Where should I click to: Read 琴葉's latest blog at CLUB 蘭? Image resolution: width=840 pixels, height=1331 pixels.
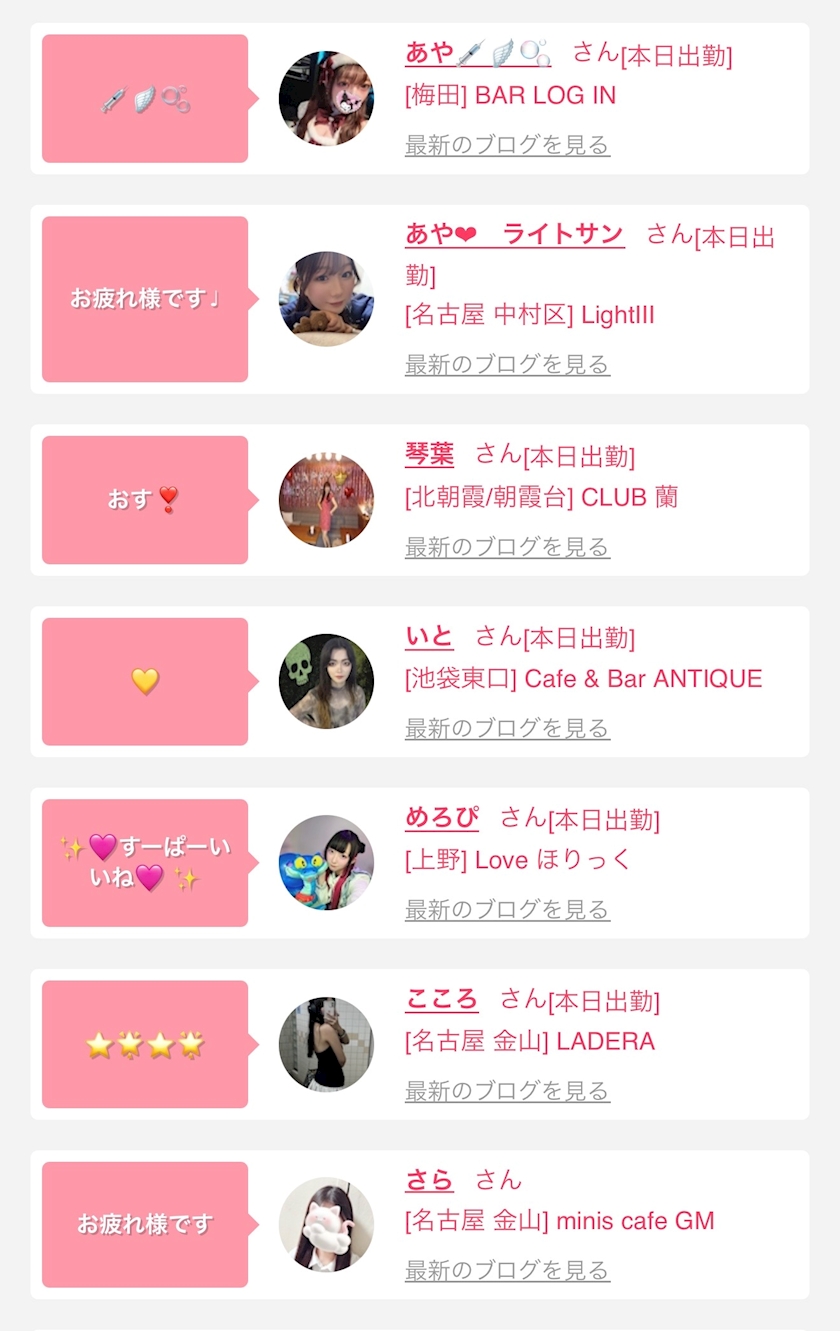click(507, 548)
